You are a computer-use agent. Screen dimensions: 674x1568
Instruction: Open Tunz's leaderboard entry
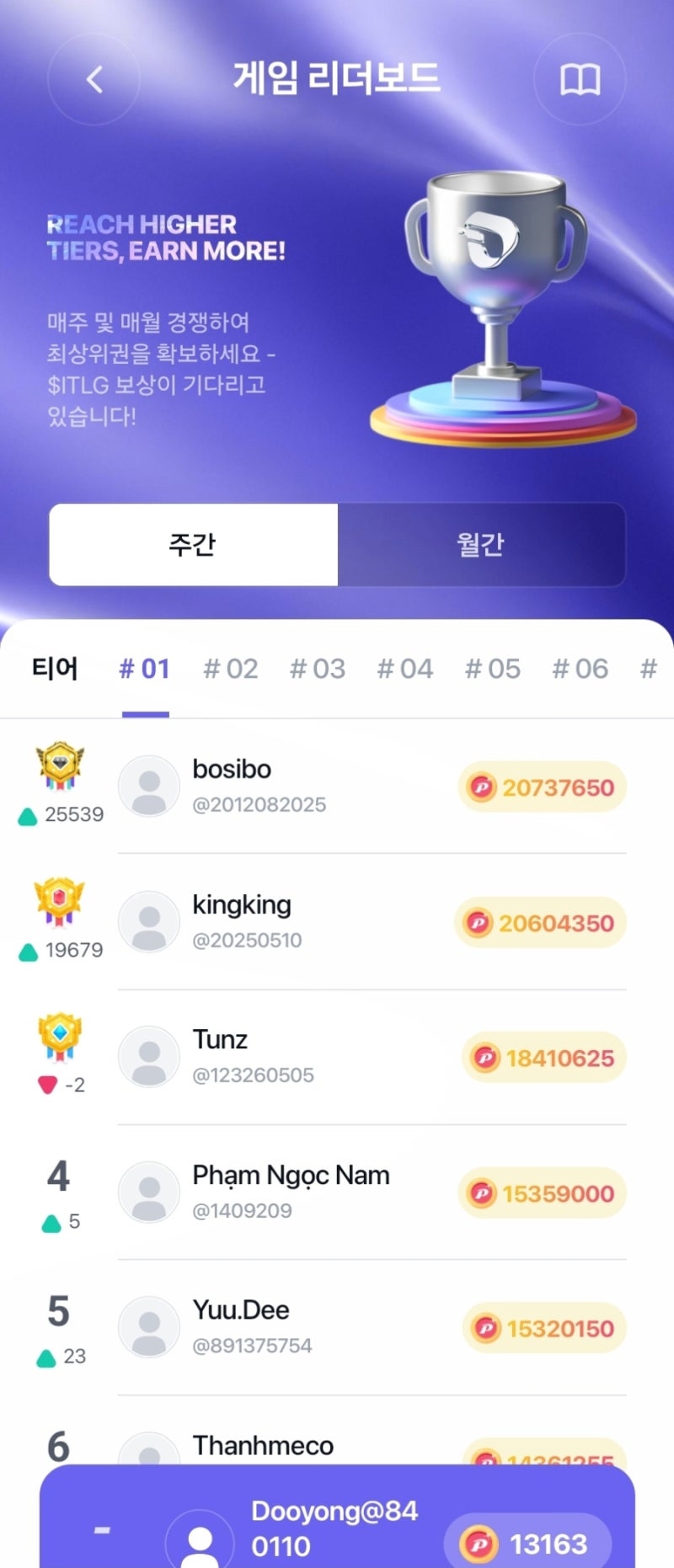click(x=337, y=1057)
